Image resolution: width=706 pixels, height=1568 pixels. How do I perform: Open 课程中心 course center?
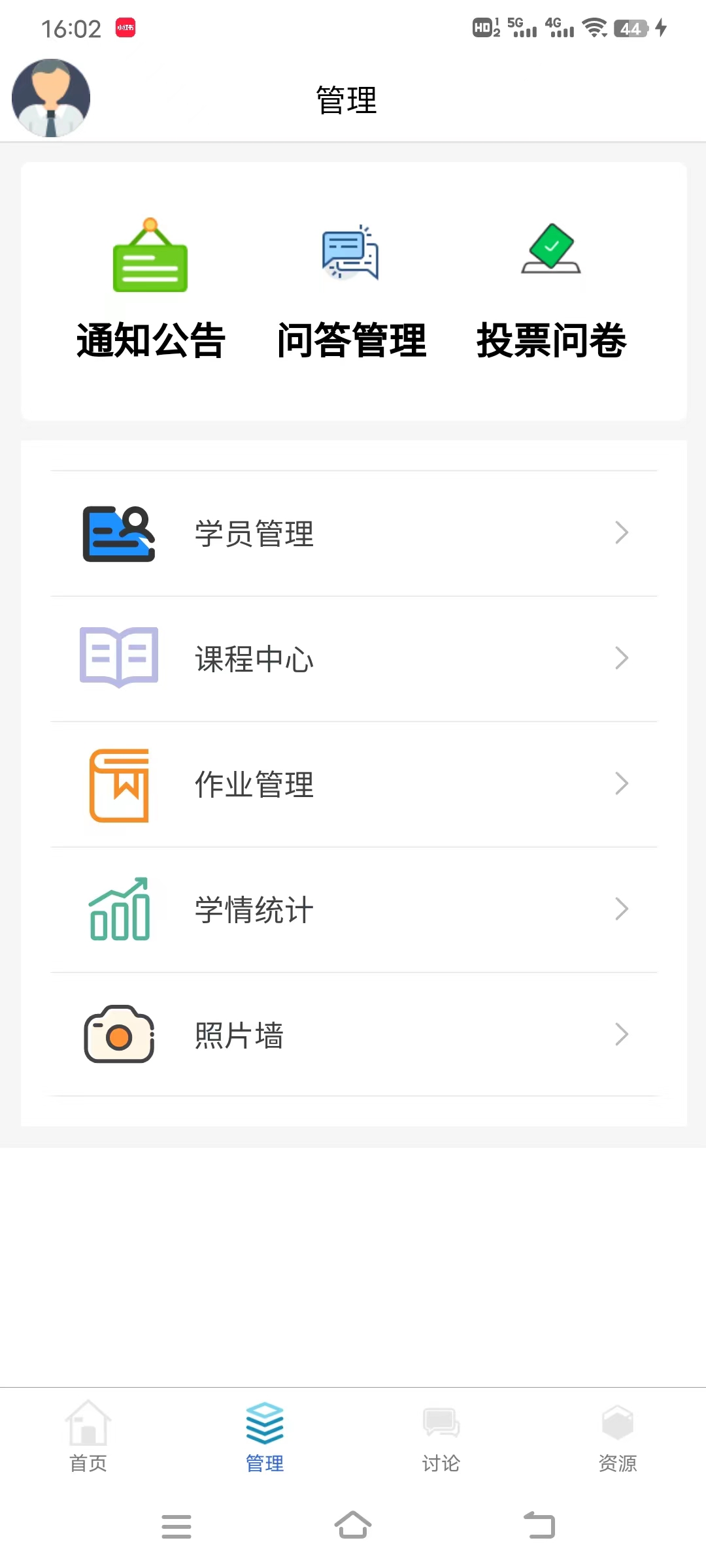coord(353,659)
